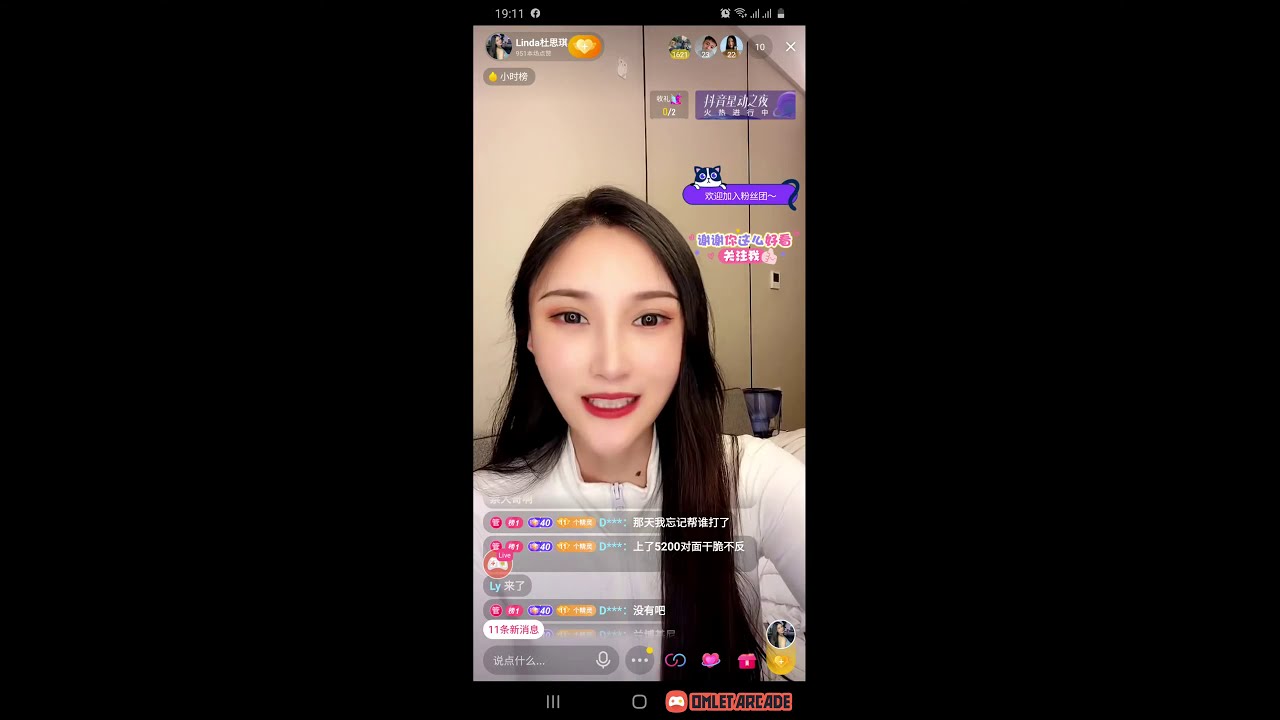The image size is (1280, 720).
Task: Join the fan club via 欢迎加入粉丝团
Action: pos(739,196)
